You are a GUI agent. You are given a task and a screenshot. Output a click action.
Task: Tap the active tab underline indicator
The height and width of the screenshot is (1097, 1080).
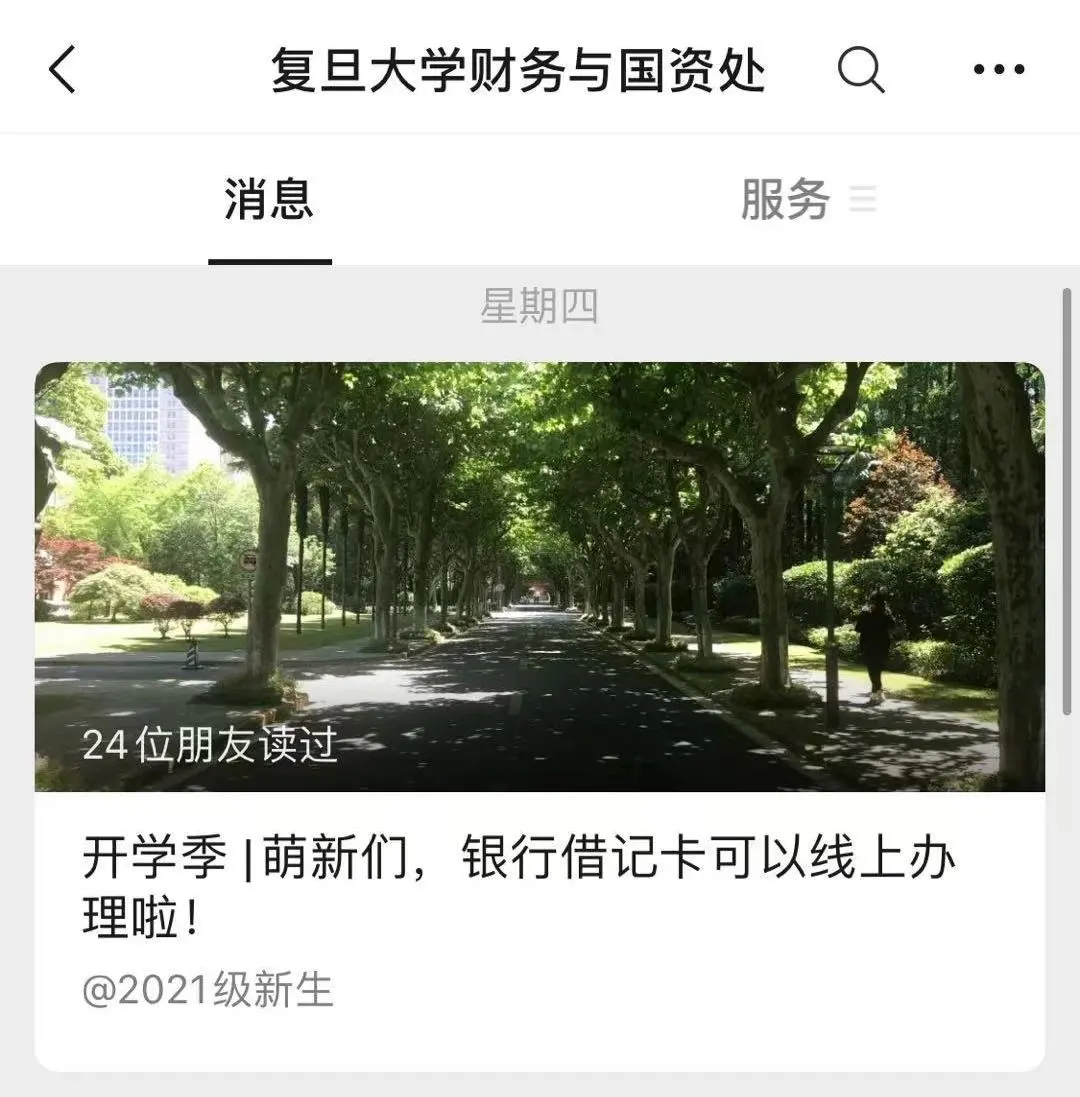point(270,259)
